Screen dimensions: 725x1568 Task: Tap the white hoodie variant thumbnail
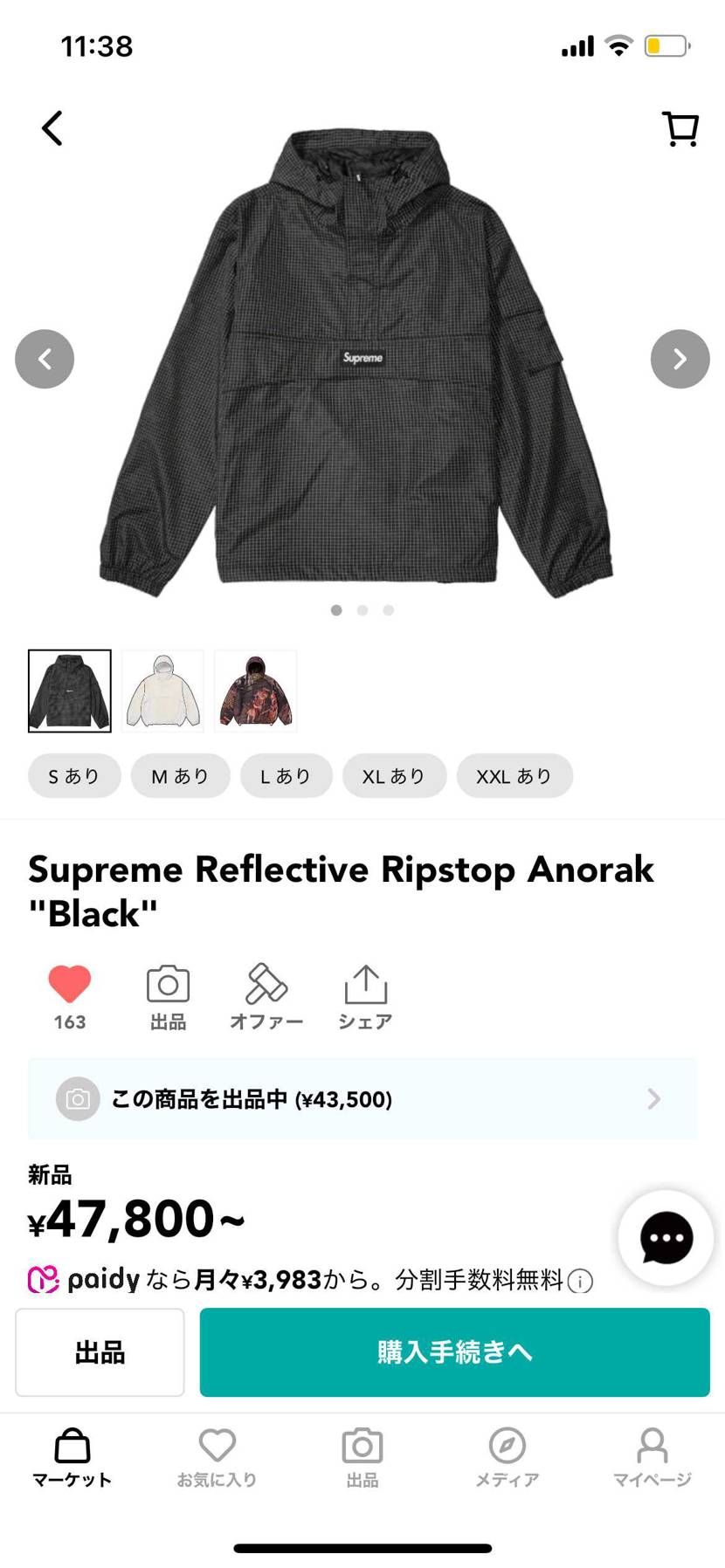pos(162,690)
